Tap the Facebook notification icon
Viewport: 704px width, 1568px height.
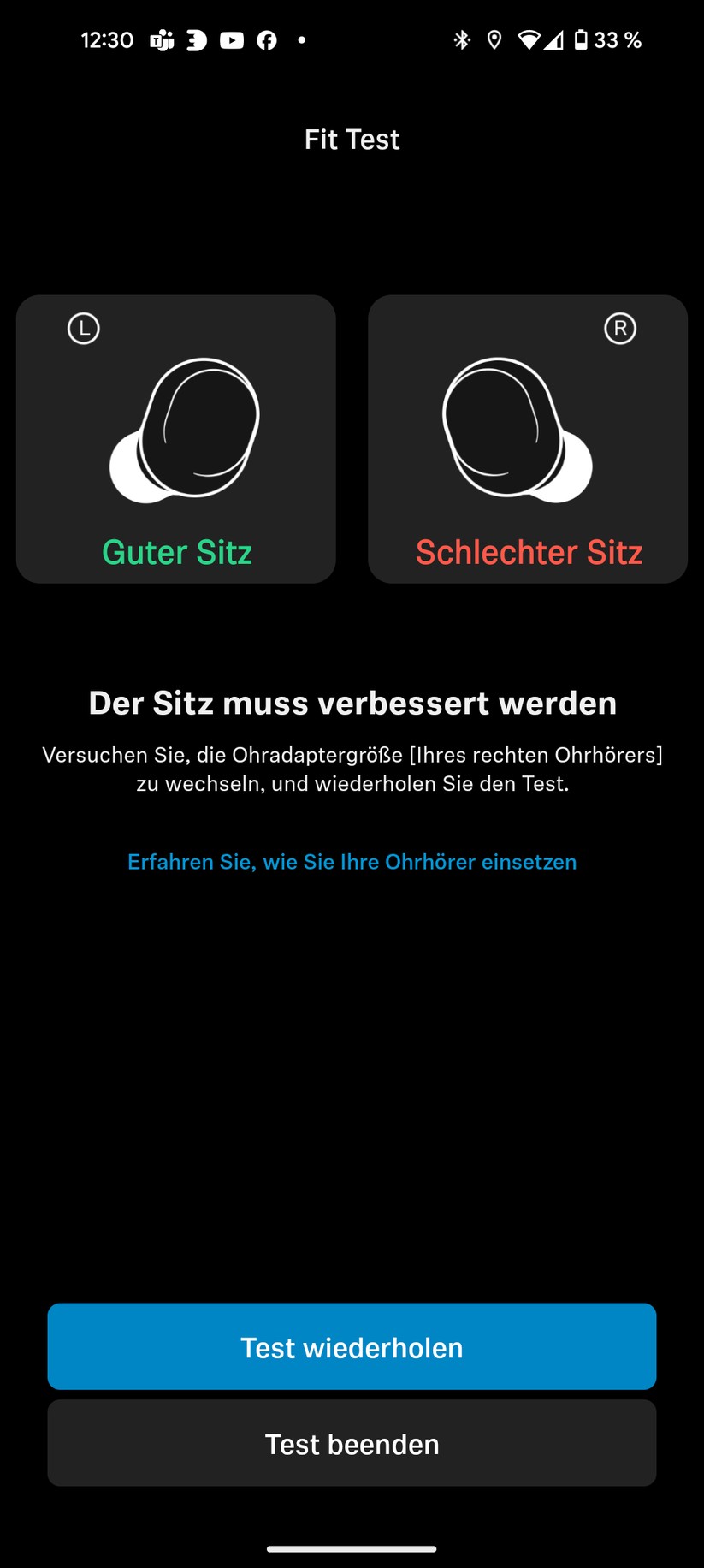[267, 39]
